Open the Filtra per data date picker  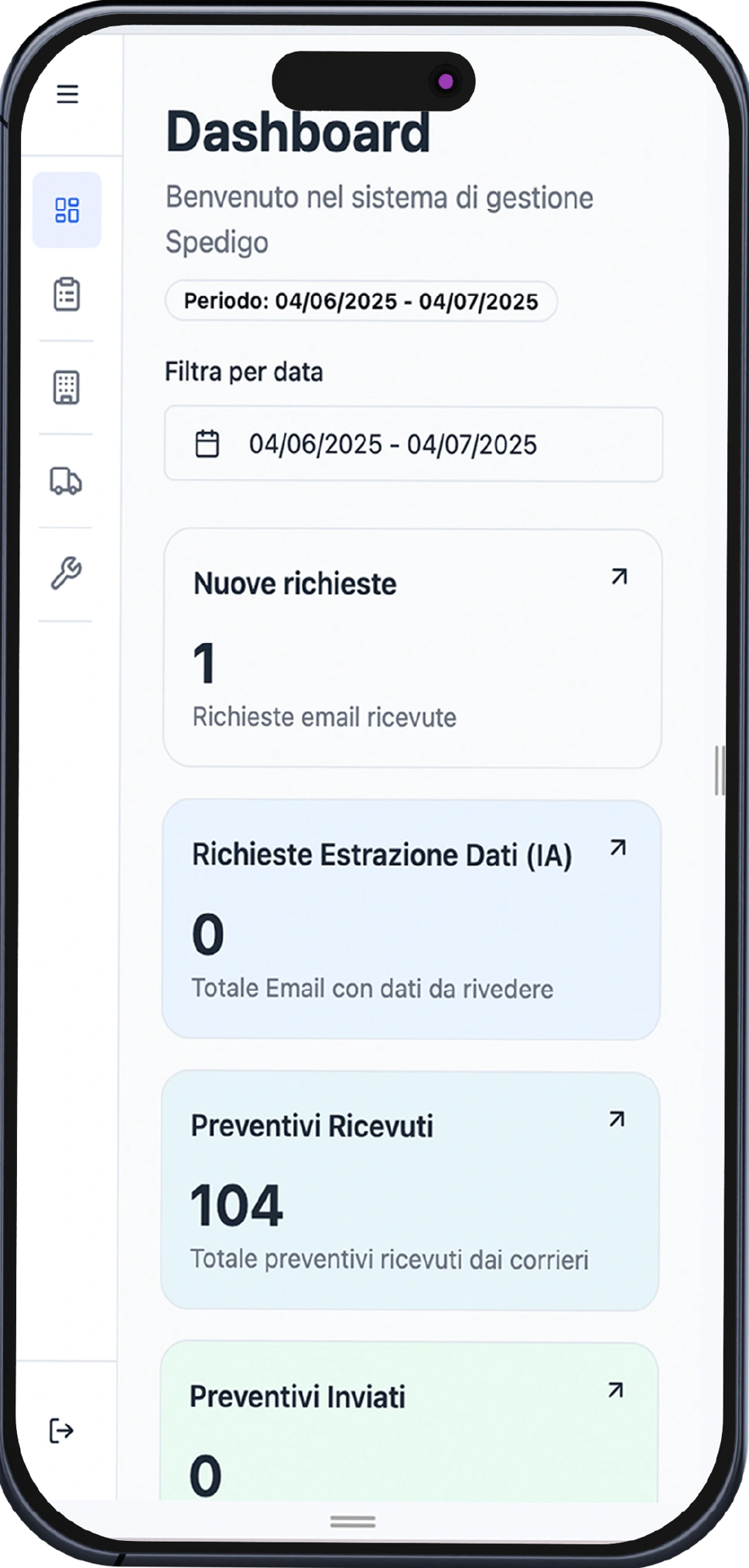point(413,444)
